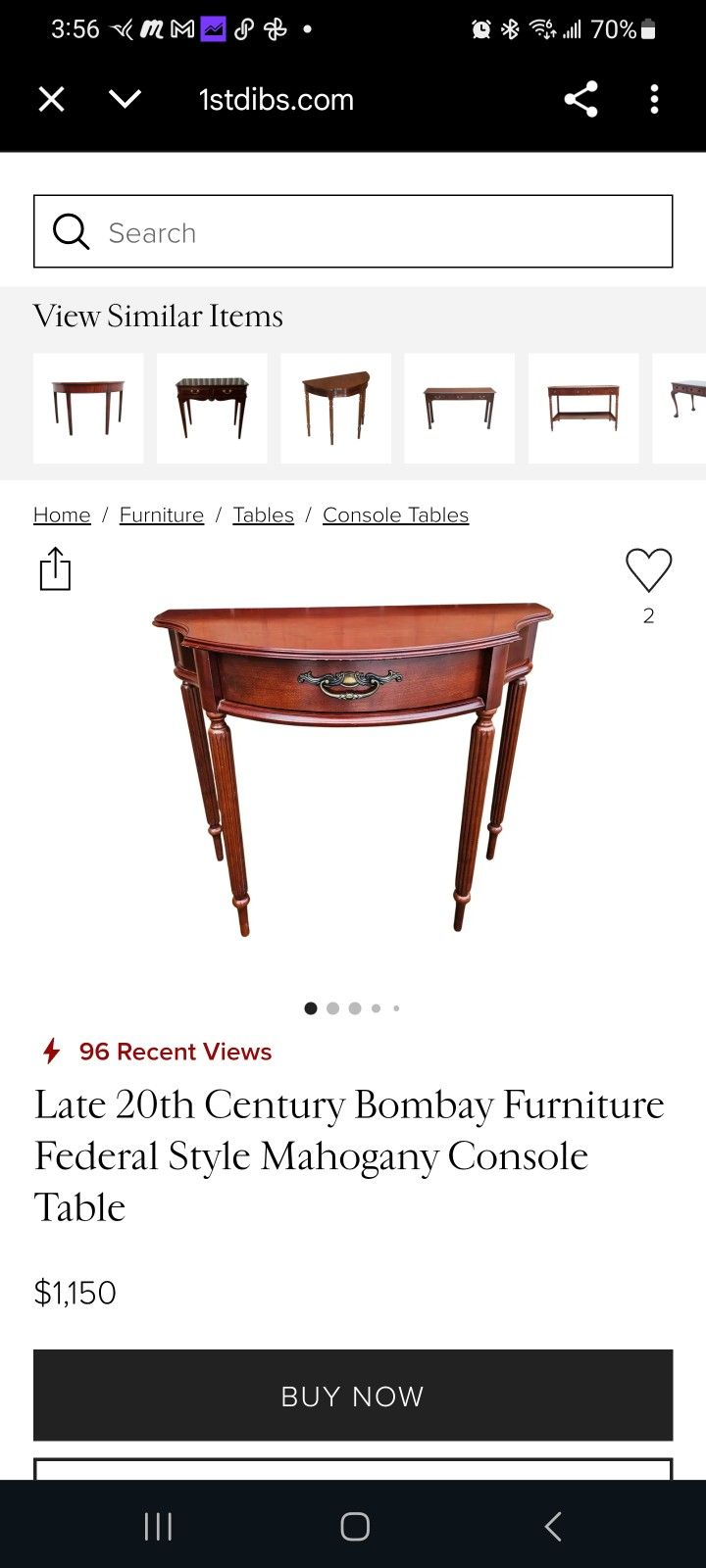
Task: Select the two-drawer console table thumbnail
Action: click(x=212, y=408)
